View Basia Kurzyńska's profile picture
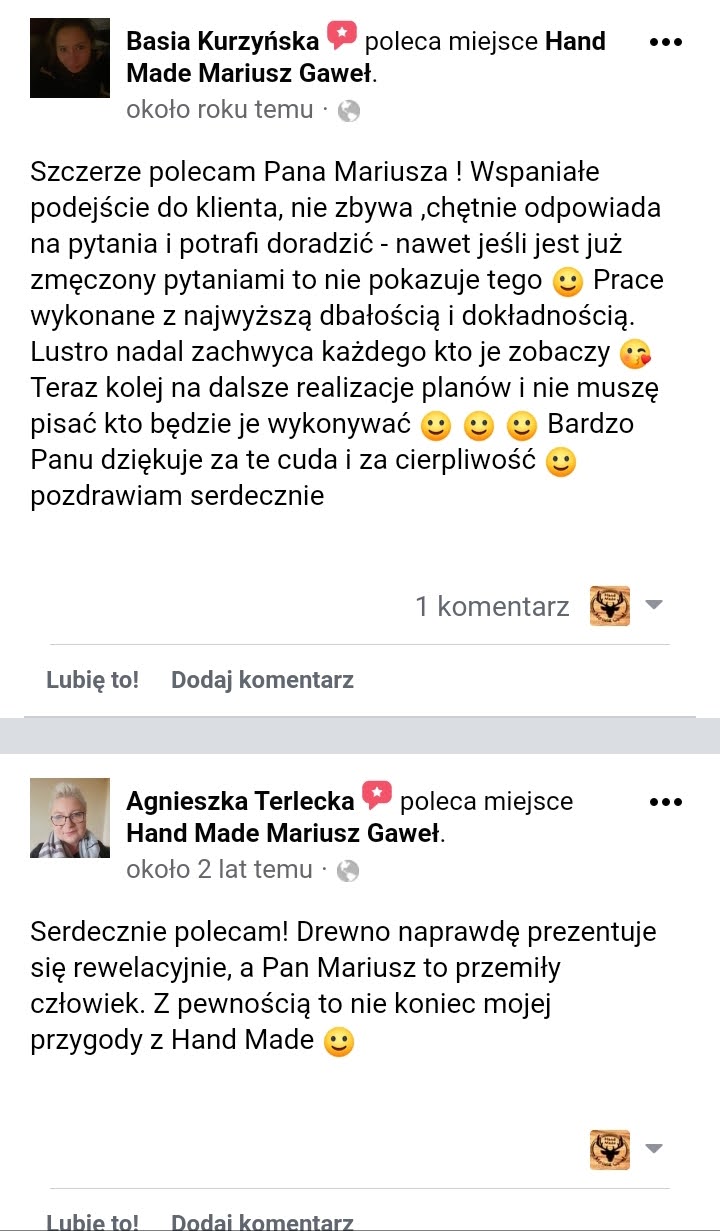720x1231 pixels. pyautogui.click(x=70, y=58)
